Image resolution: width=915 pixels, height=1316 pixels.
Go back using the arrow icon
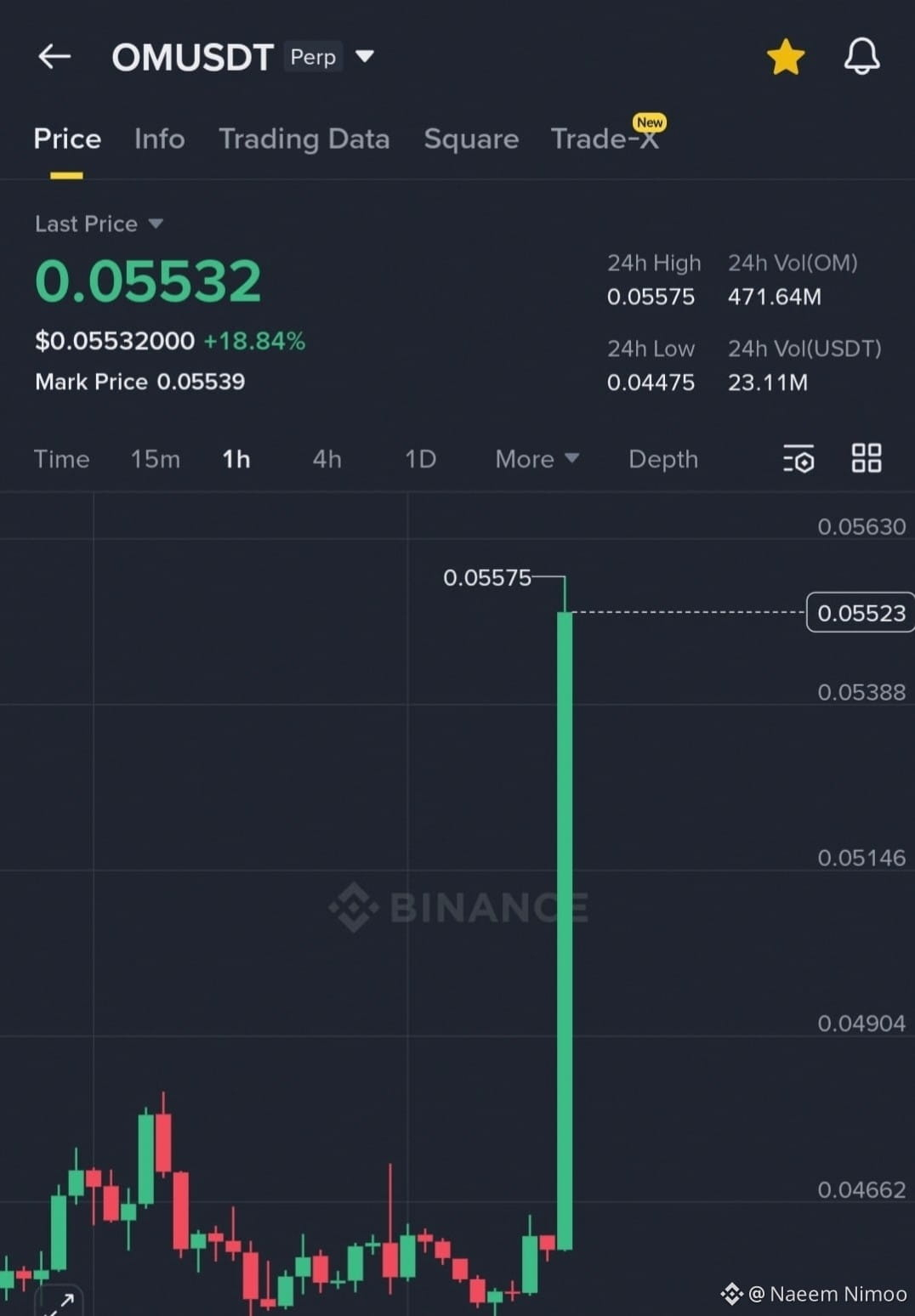click(x=54, y=57)
